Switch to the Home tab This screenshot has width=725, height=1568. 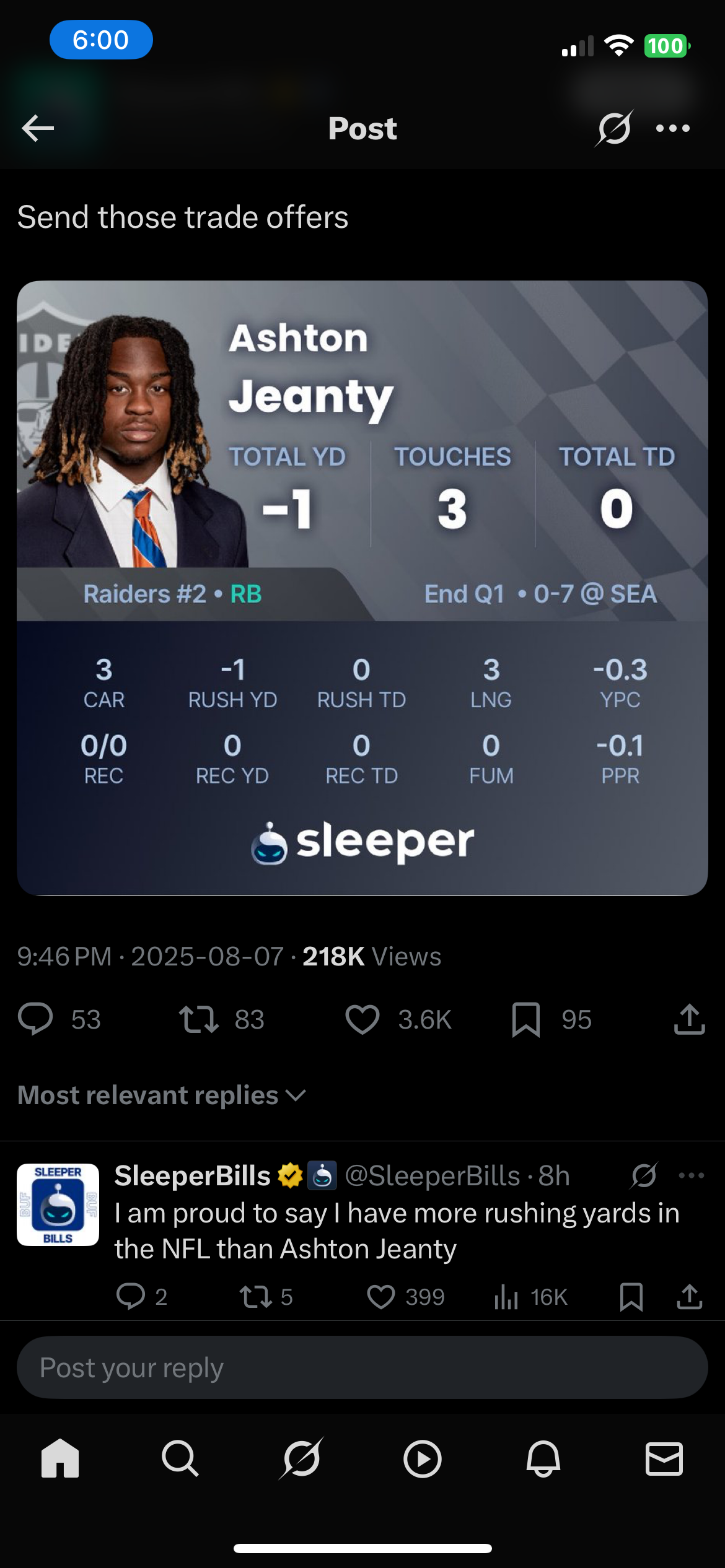tap(60, 1458)
